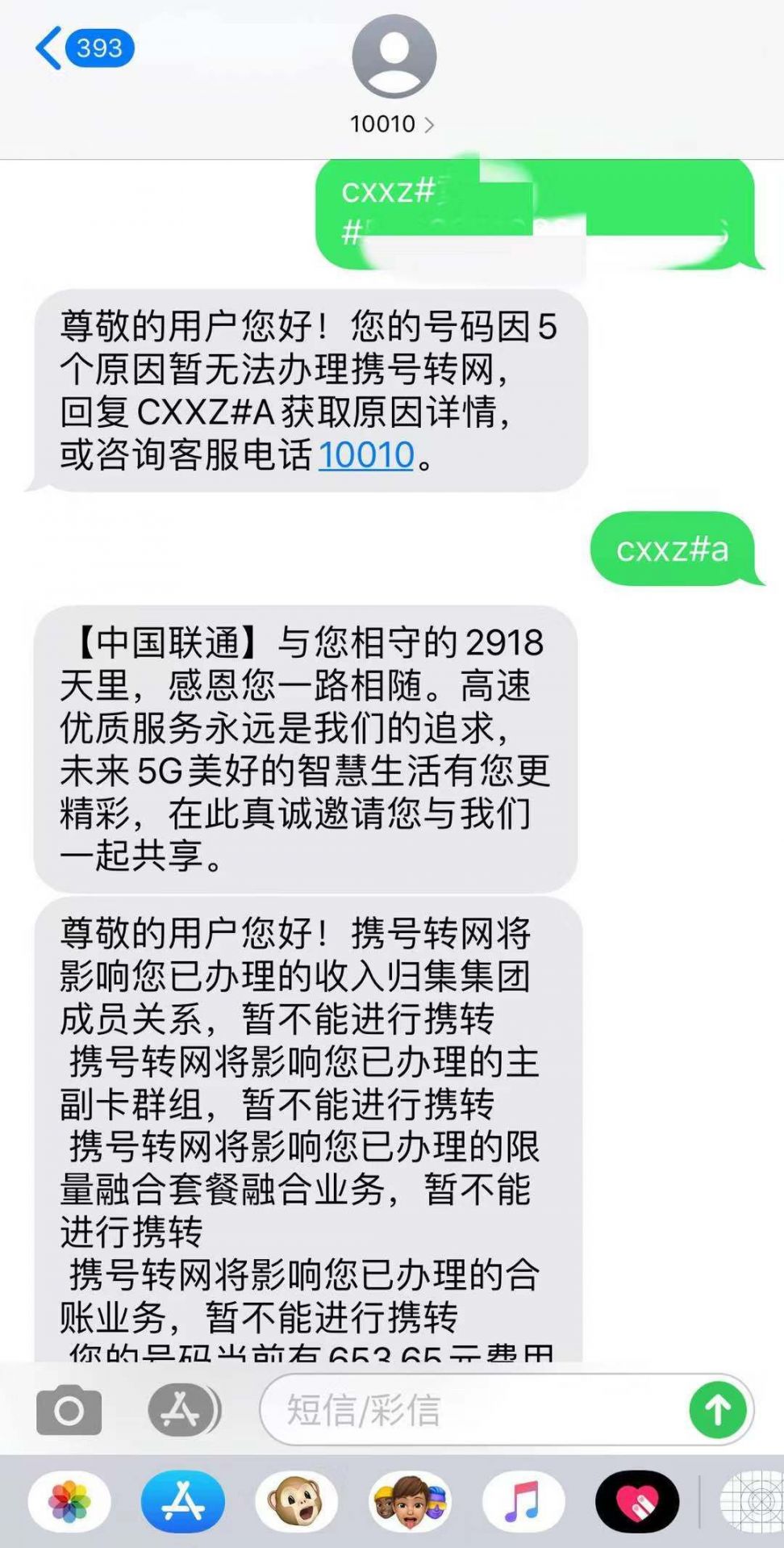Send the message with the green arrow
784x1548 pixels.
(x=717, y=1410)
